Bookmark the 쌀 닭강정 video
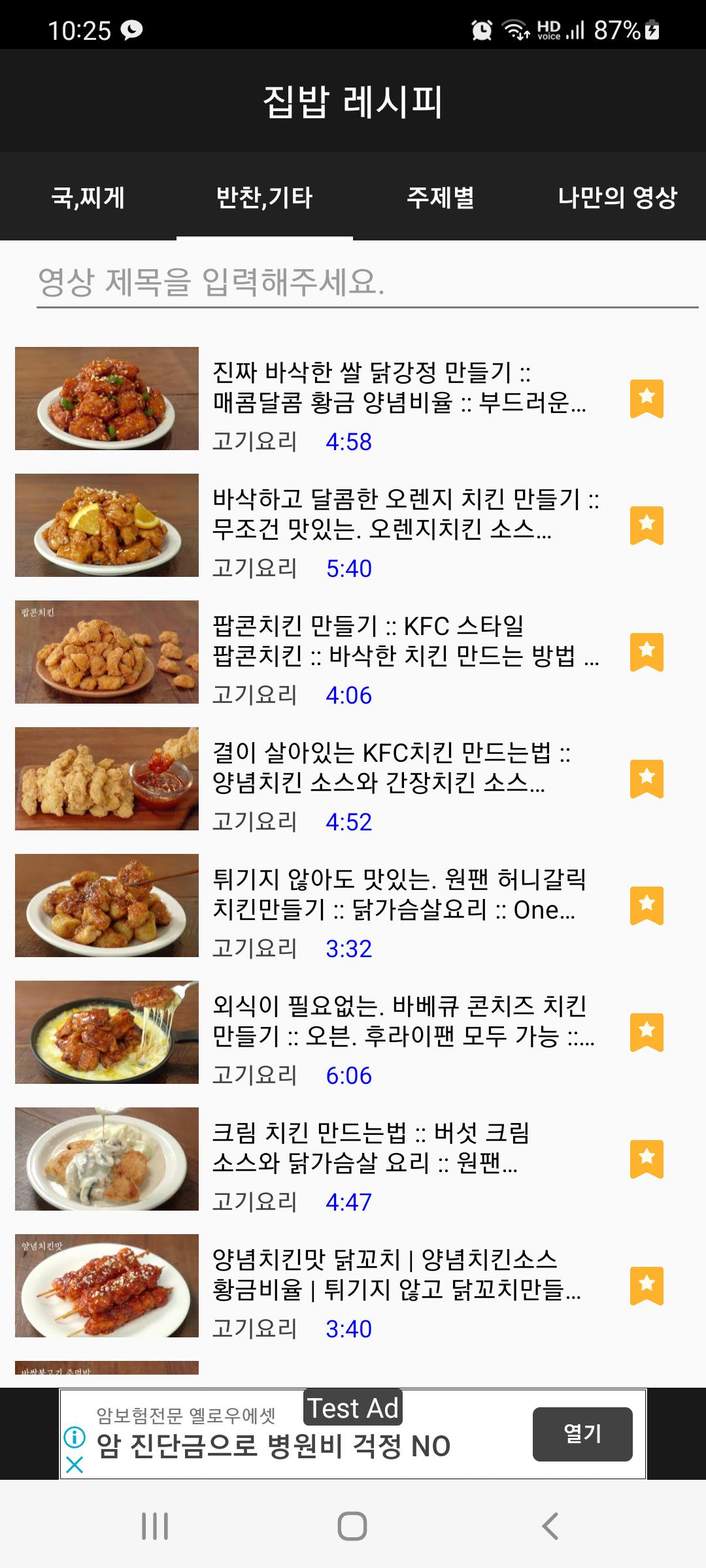Image resolution: width=706 pixels, height=1568 pixels. point(647,399)
